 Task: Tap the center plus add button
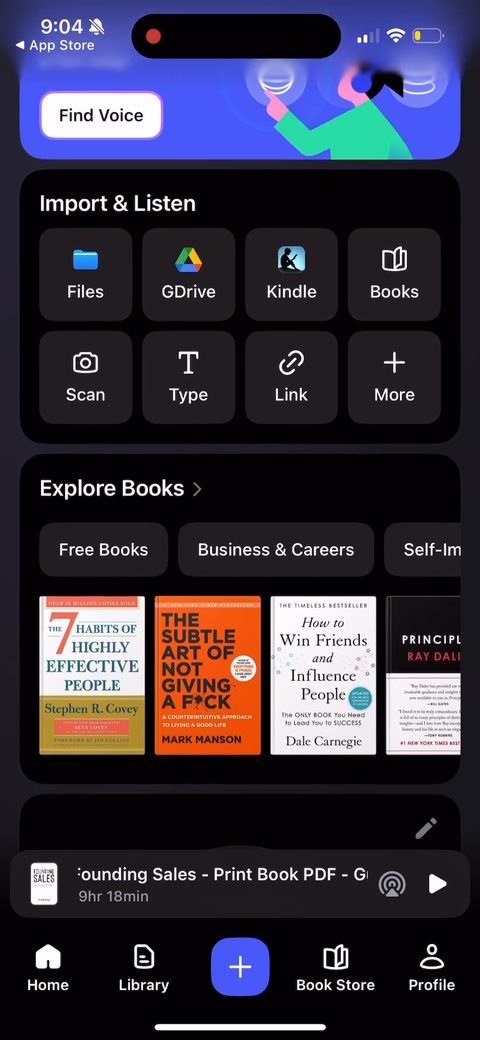[x=240, y=967]
